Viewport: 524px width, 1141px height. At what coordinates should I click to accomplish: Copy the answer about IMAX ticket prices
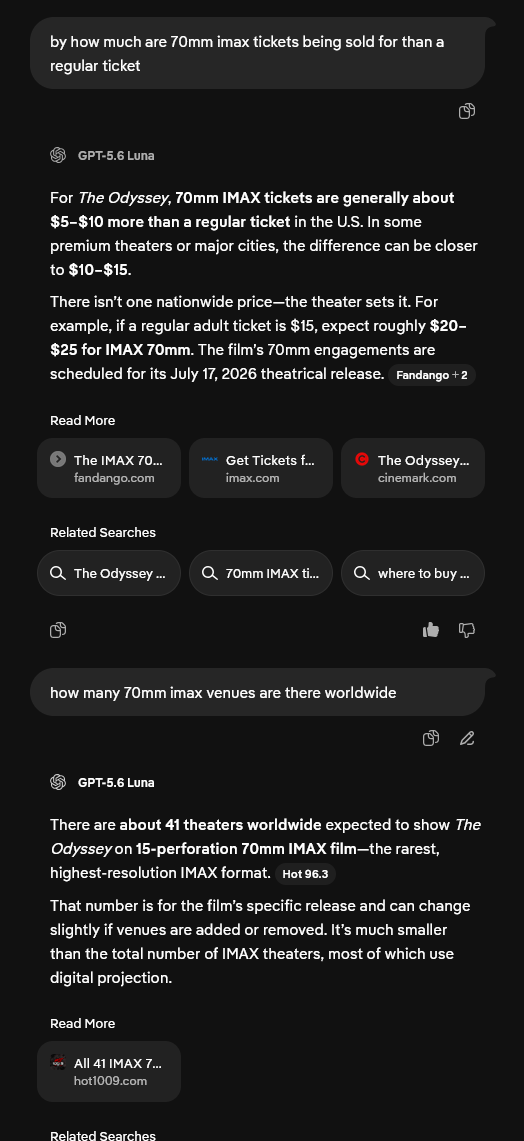pos(58,630)
